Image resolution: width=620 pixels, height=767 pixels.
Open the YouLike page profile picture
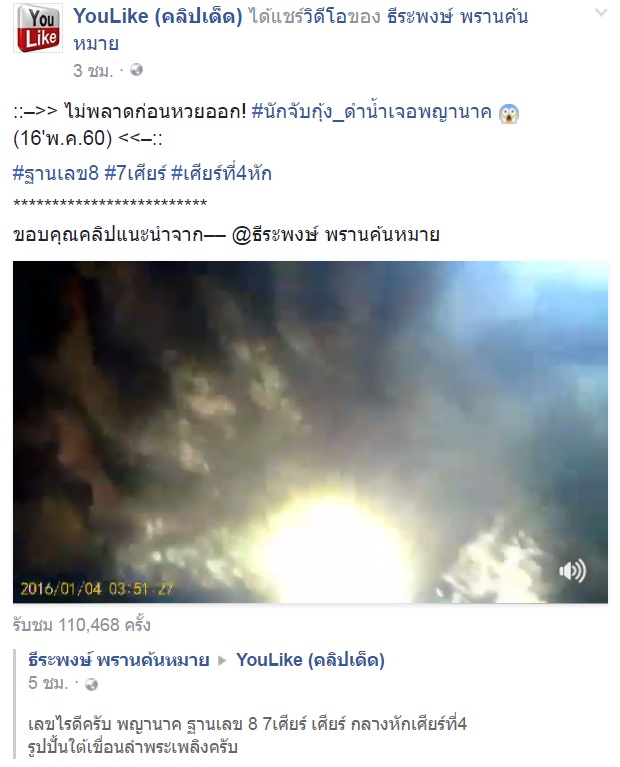click(40, 28)
